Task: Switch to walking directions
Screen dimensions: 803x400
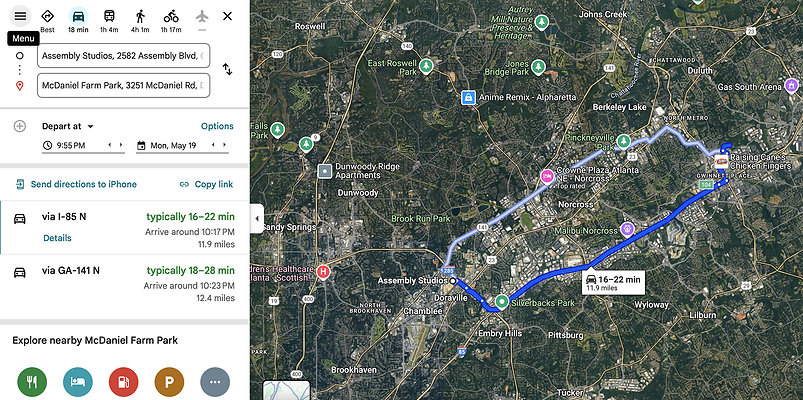Action: tap(140, 17)
